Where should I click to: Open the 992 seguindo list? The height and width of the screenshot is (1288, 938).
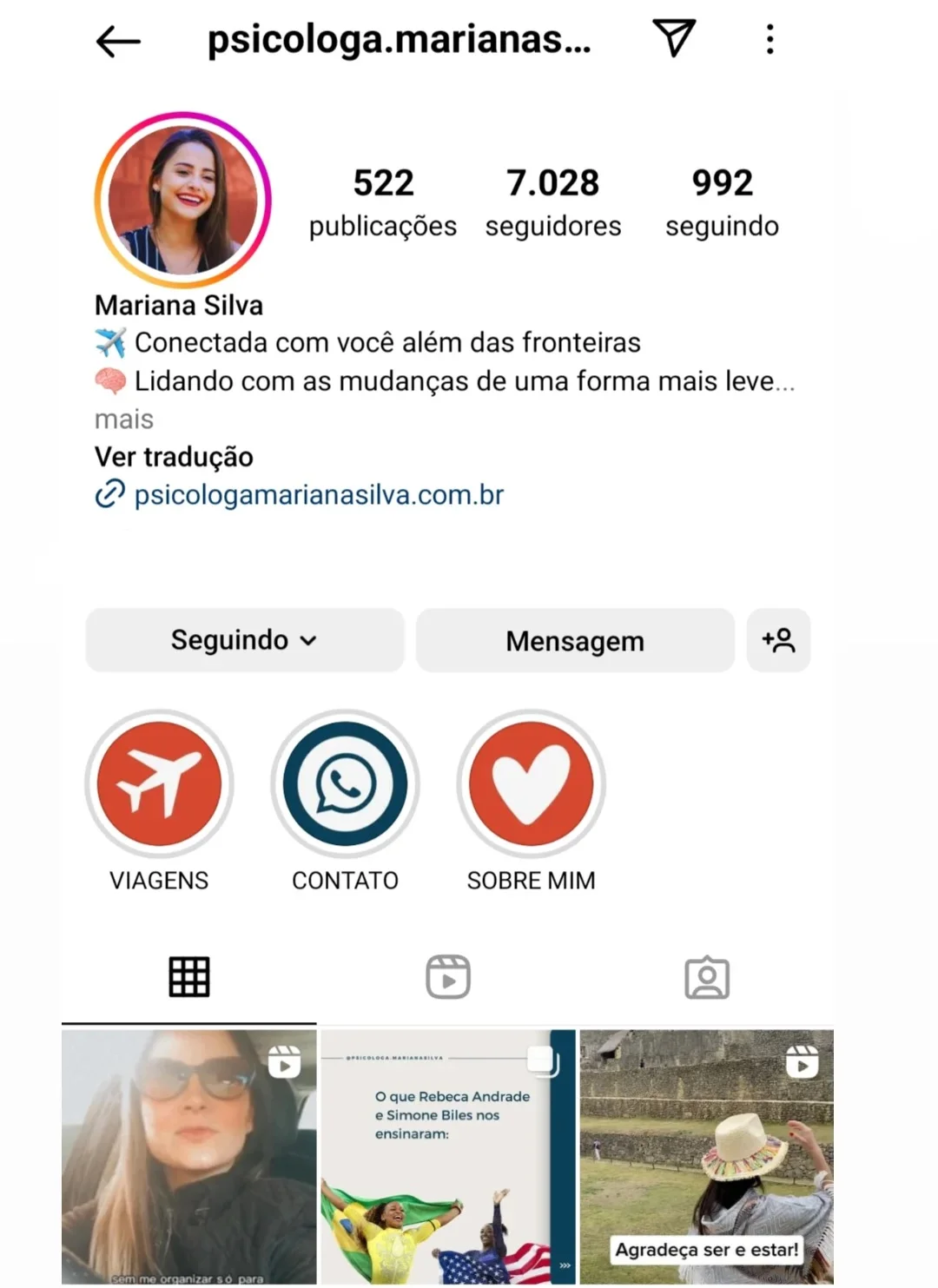pos(722,203)
